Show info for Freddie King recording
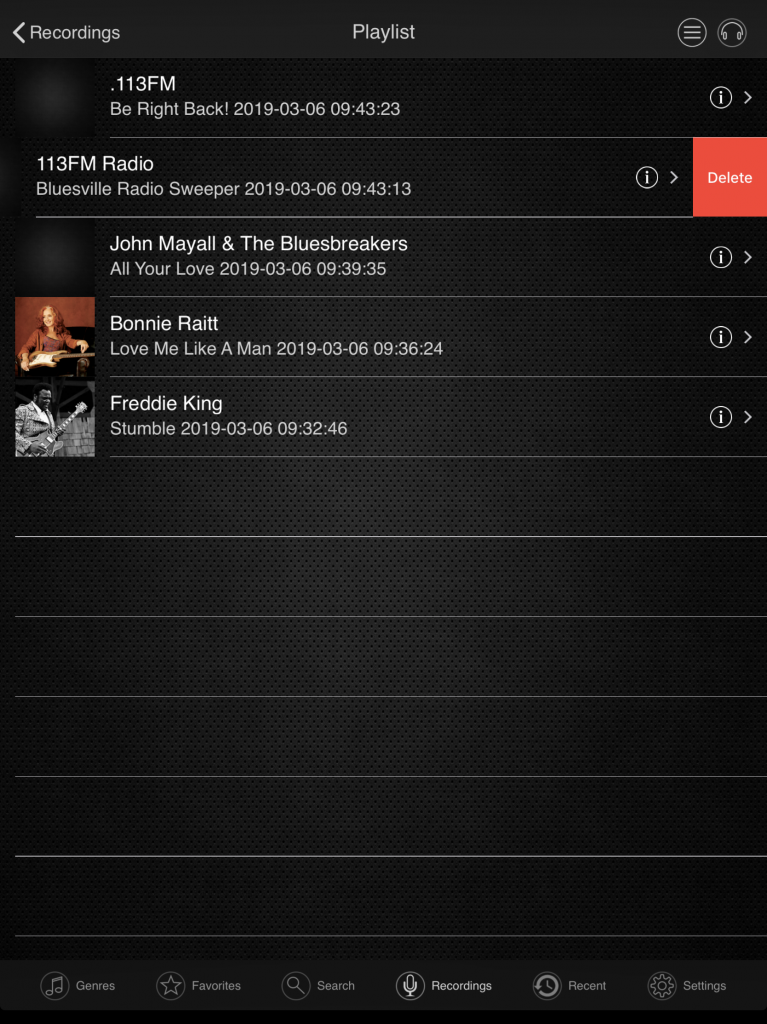 point(720,417)
